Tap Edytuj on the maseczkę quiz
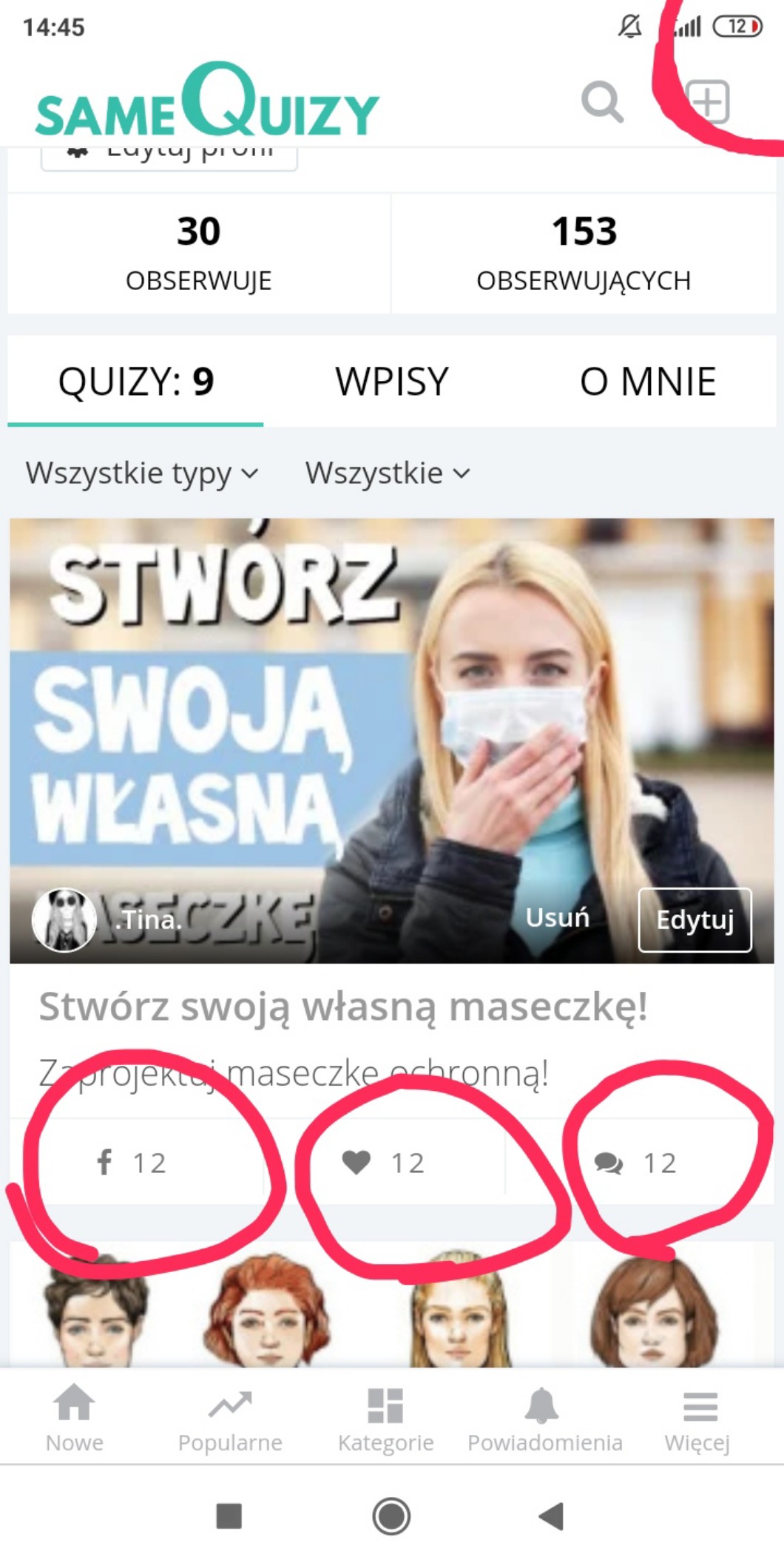784x1568 pixels. tap(695, 919)
